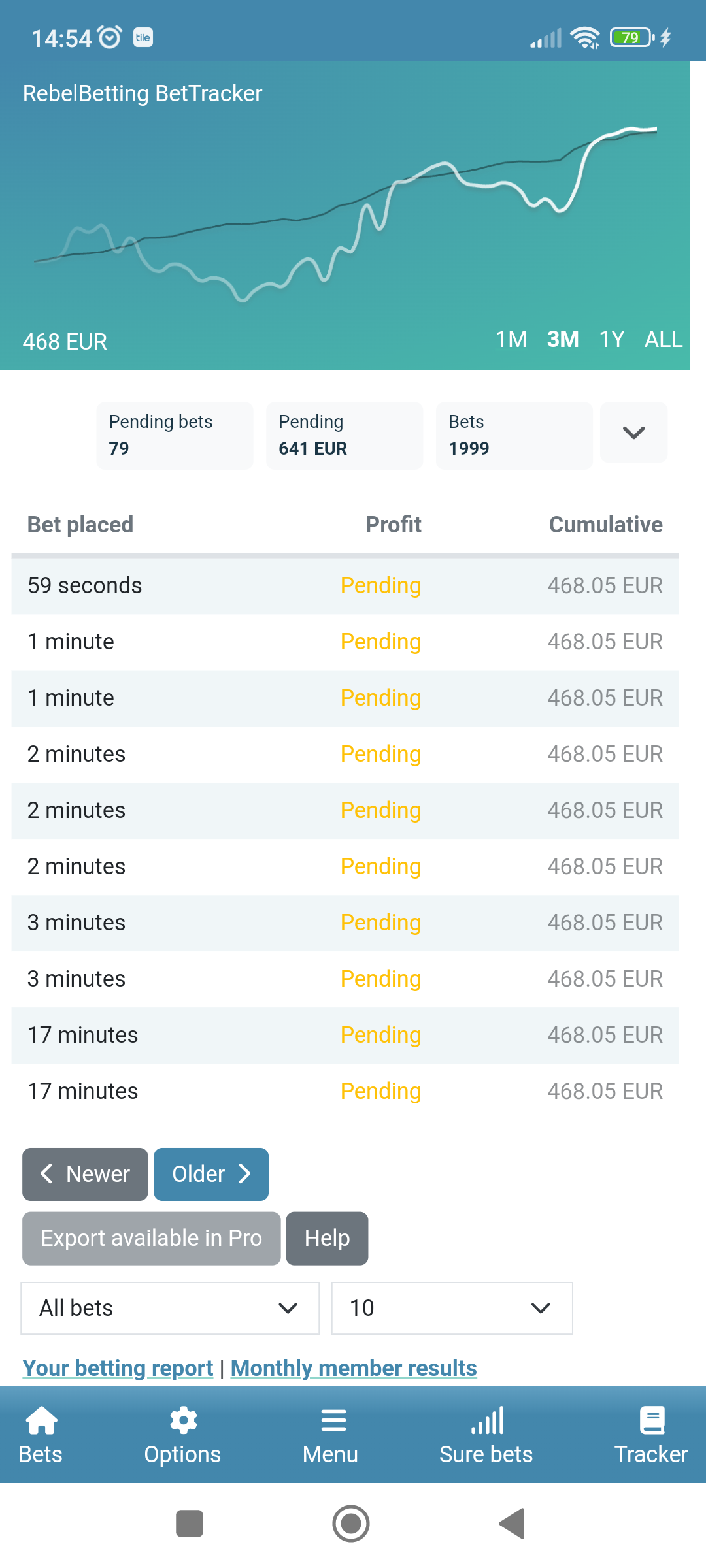706x1568 pixels.
Task: Expand the stats chevron next to Bets
Action: click(x=633, y=433)
